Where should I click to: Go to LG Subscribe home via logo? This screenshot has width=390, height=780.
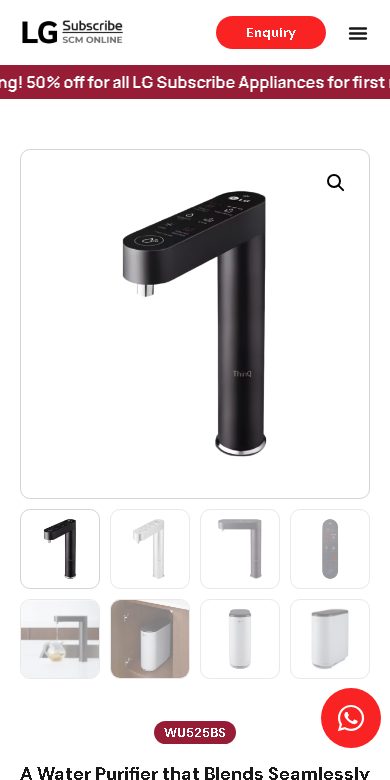(x=72, y=32)
